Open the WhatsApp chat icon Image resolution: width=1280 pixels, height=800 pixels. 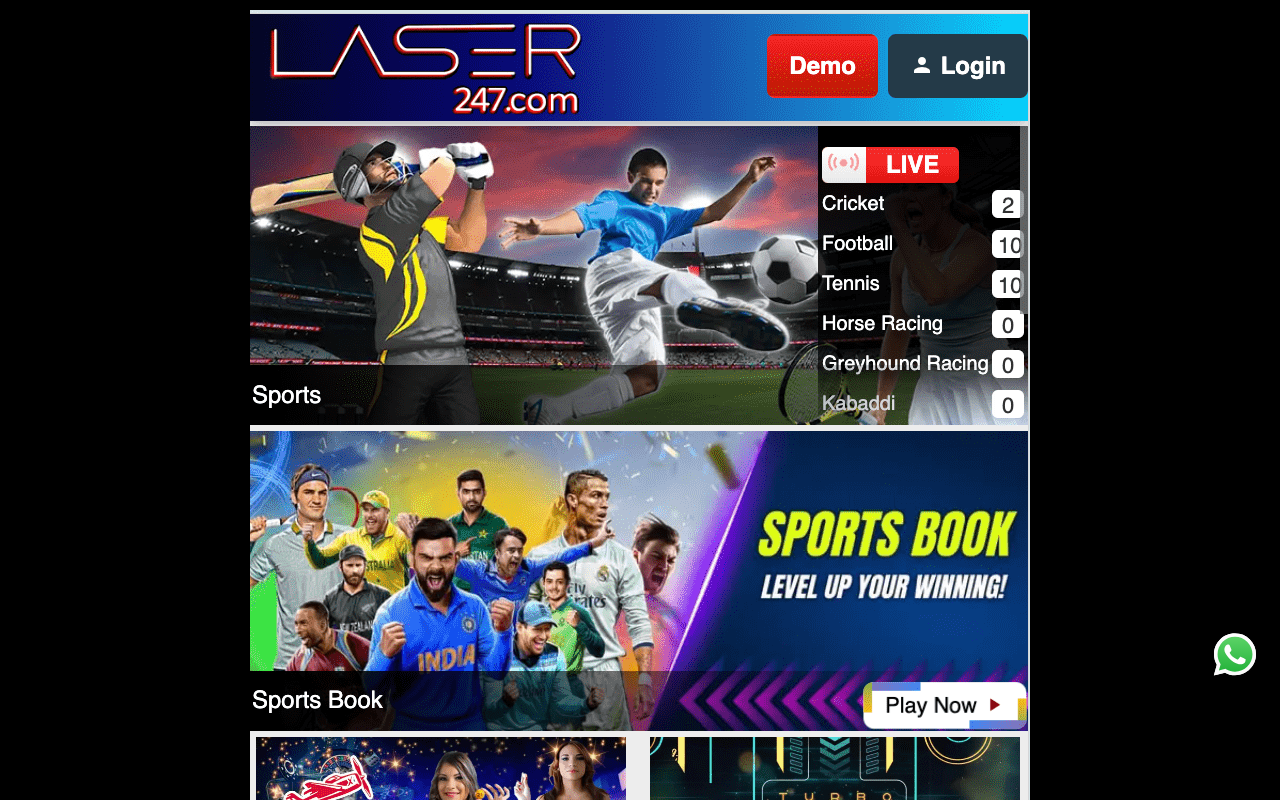point(1235,655)
